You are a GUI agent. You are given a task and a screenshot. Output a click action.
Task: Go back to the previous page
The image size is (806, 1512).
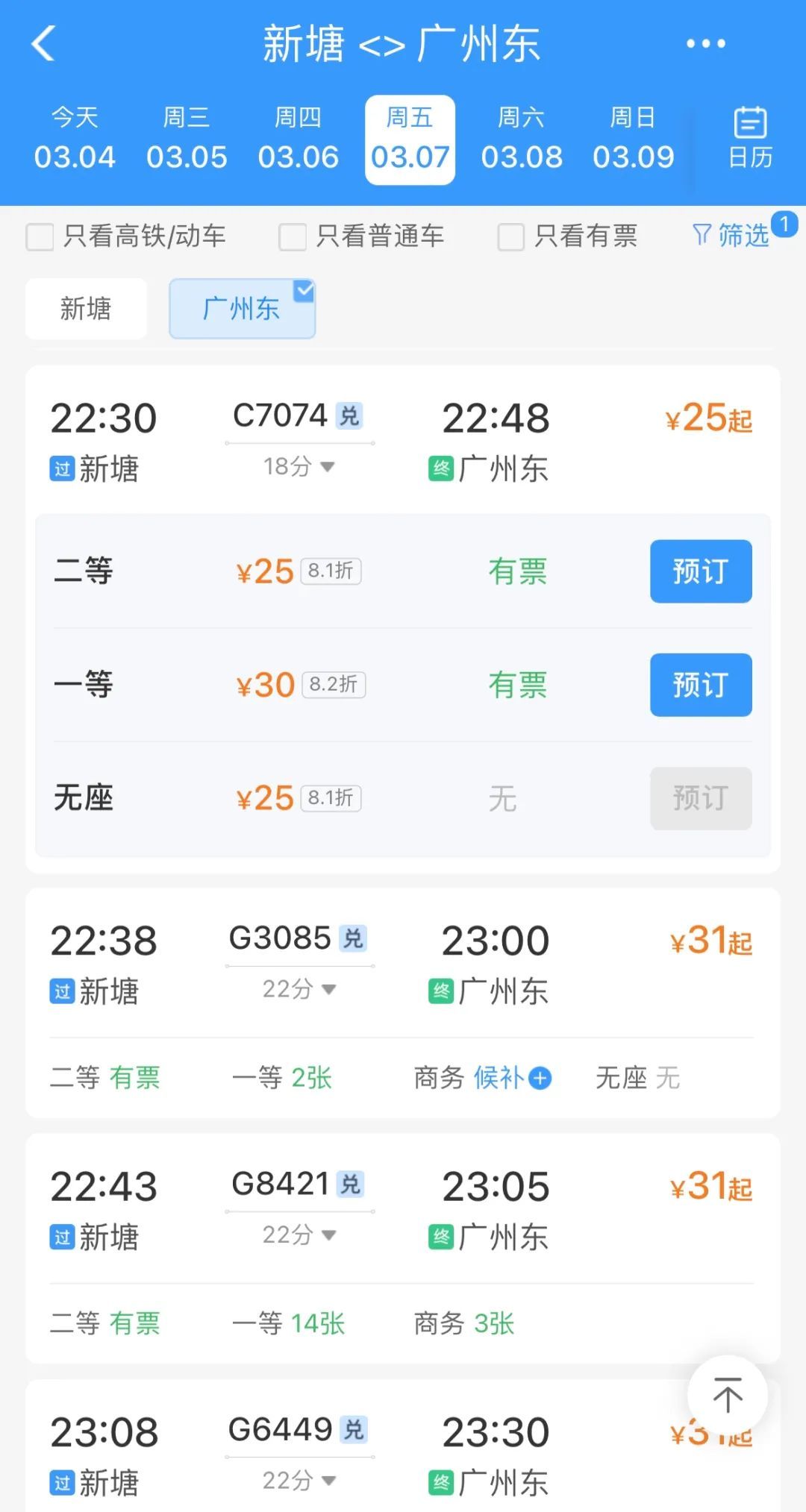tap(43, 43)
